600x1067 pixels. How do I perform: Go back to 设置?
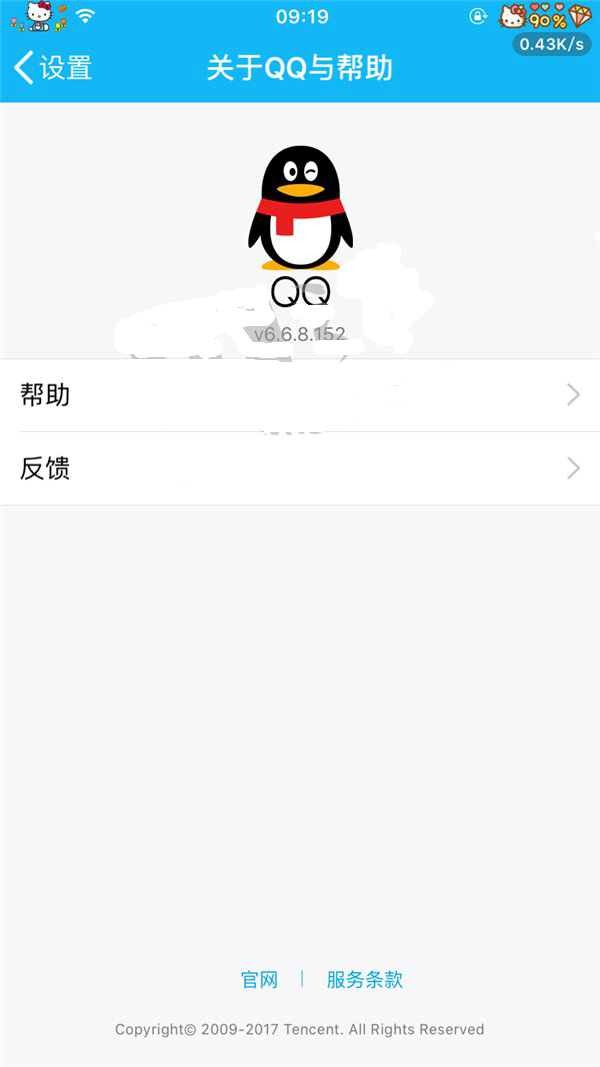(x=54, y=68)
